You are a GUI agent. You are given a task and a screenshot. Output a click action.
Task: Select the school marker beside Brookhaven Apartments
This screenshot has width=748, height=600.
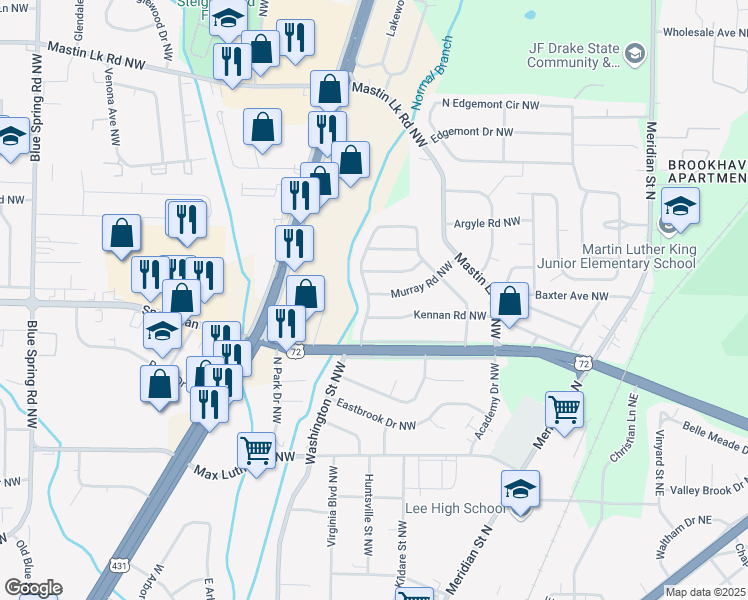[680, 207]
